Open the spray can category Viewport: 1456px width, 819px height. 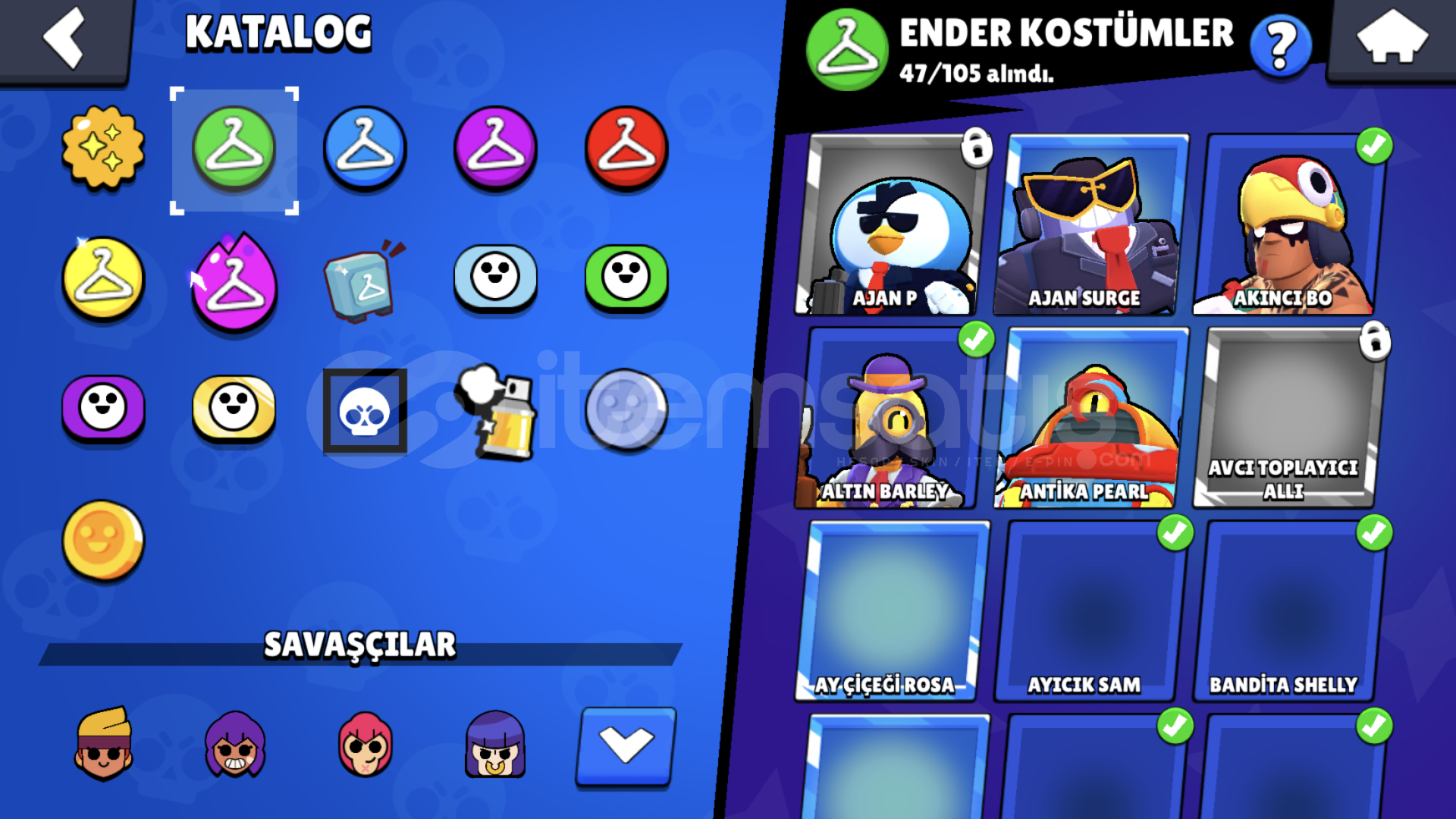pos(497,413)
